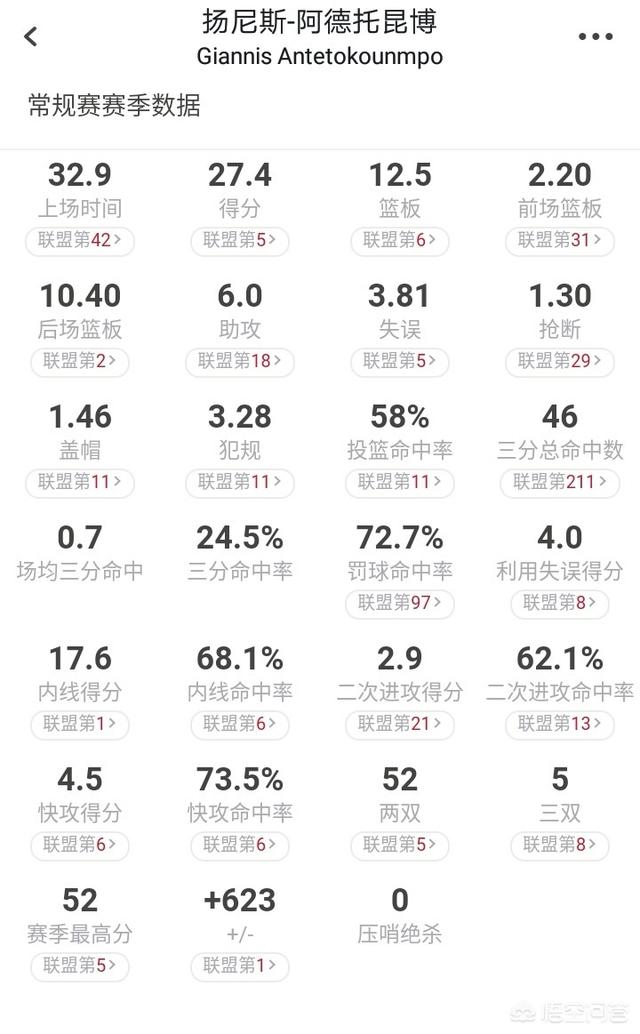Open league rank 2 chip under 后场篮板

pyautogui.click(x=80, y=361)
